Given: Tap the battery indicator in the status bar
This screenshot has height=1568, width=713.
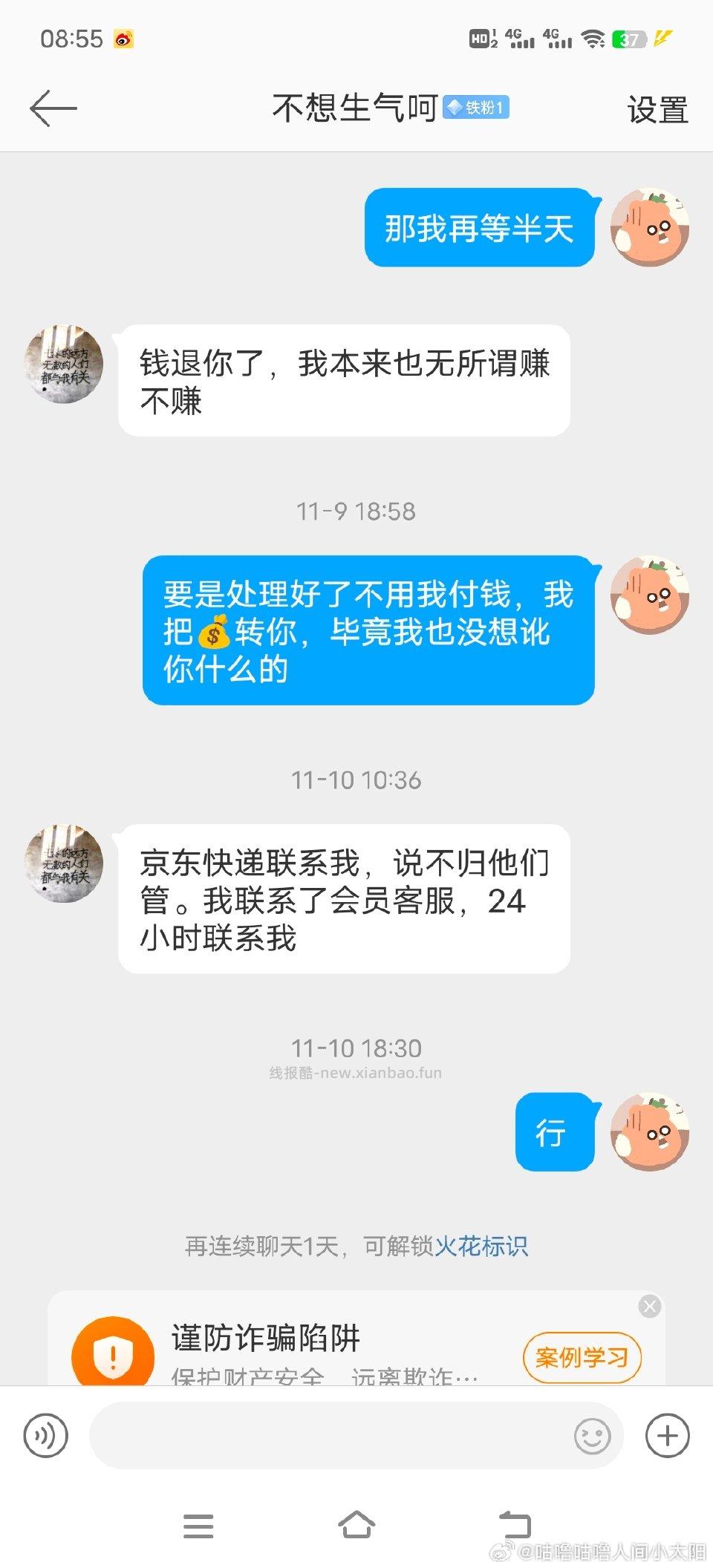Looking at the screenshot, I should (x=628, y=39).
